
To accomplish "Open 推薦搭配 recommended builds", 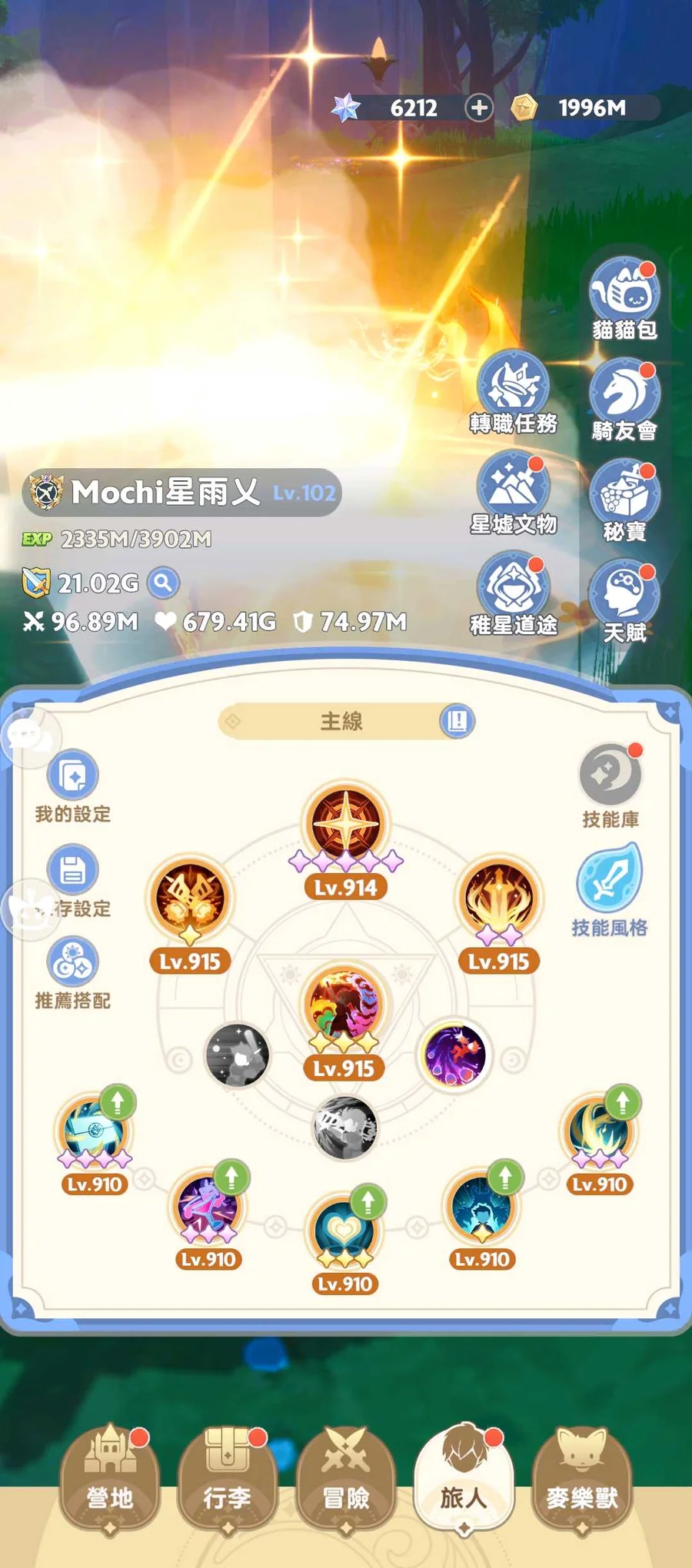I will (x=73, y=963).
